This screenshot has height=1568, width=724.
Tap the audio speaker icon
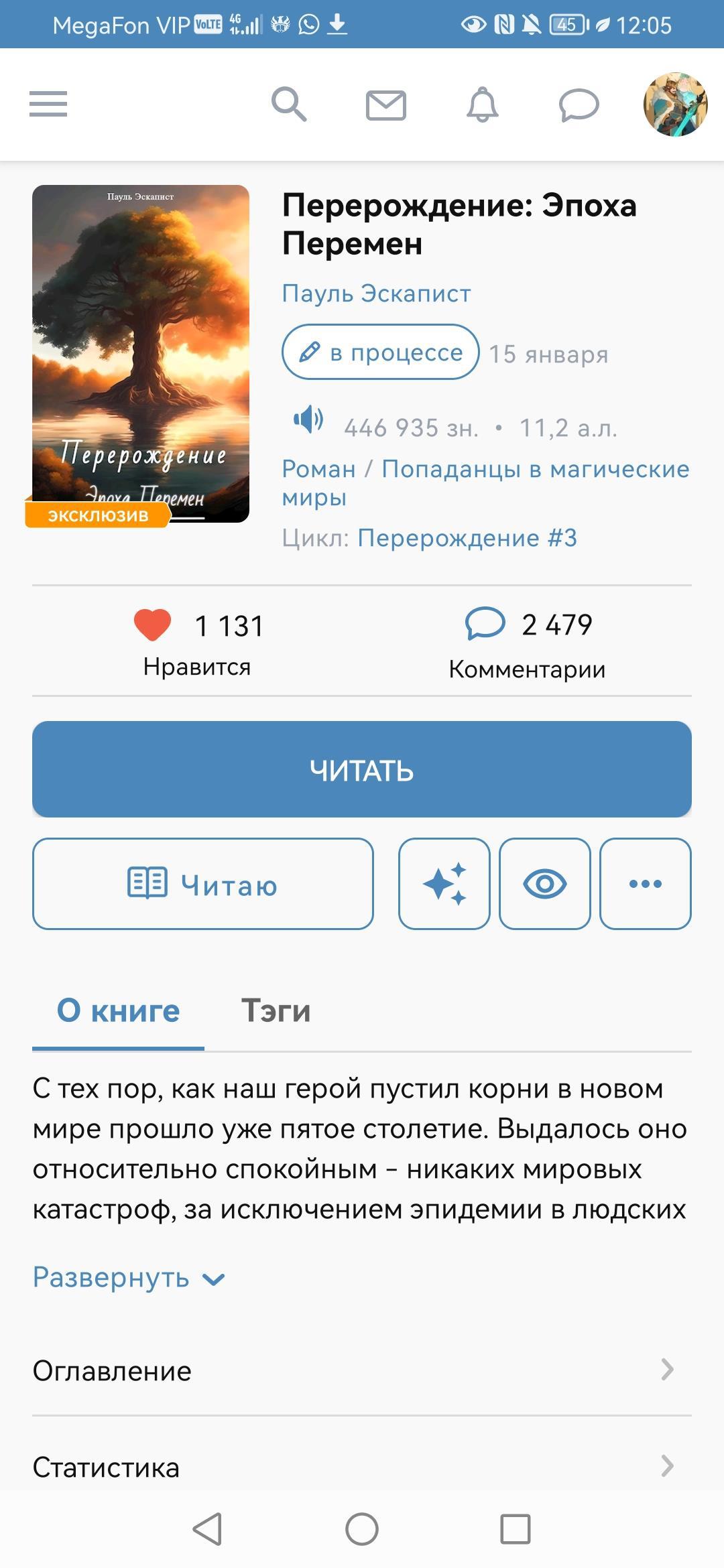[308, 420]
